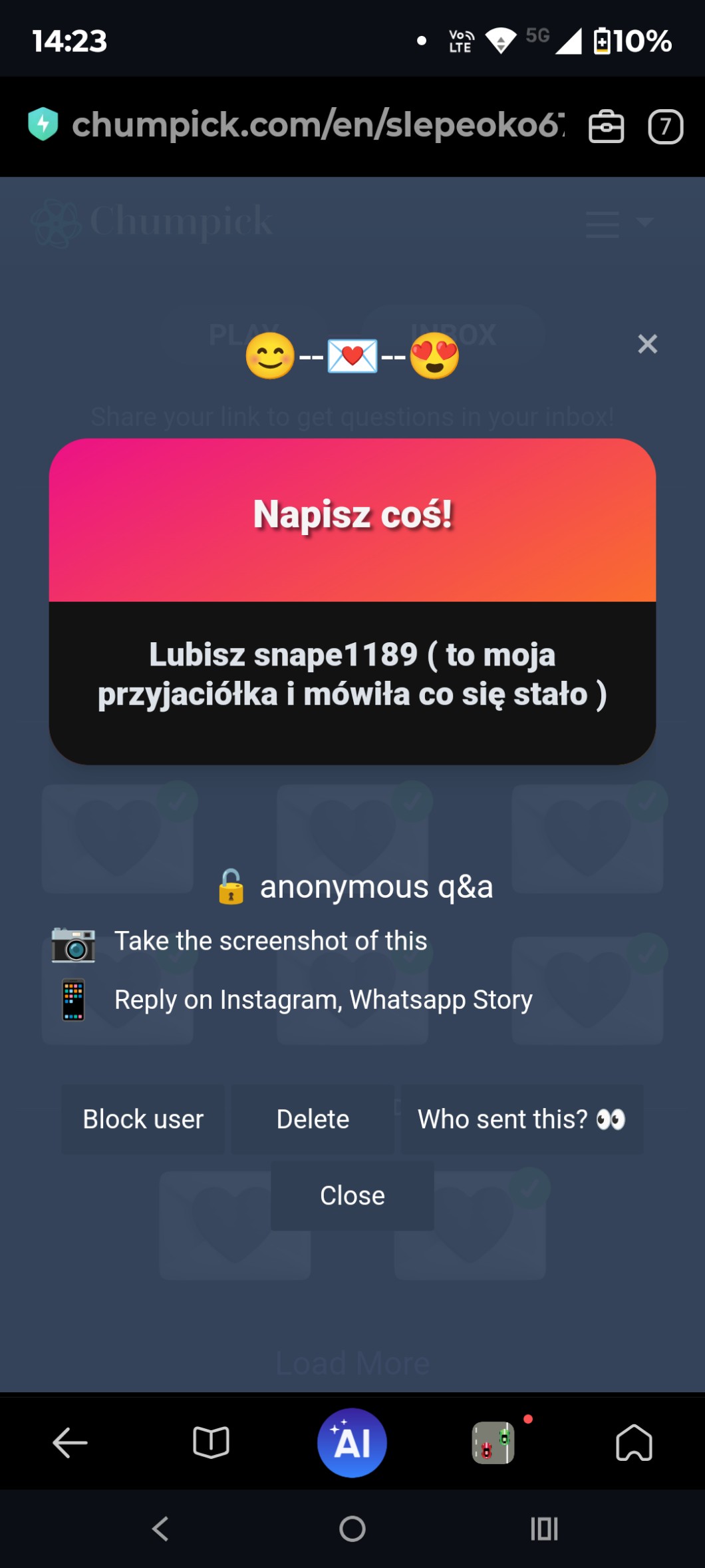The height and width of the screenshot is (1568, 705).
Task: Open the browser tab switcher showing 7
Action: point(665,126)
